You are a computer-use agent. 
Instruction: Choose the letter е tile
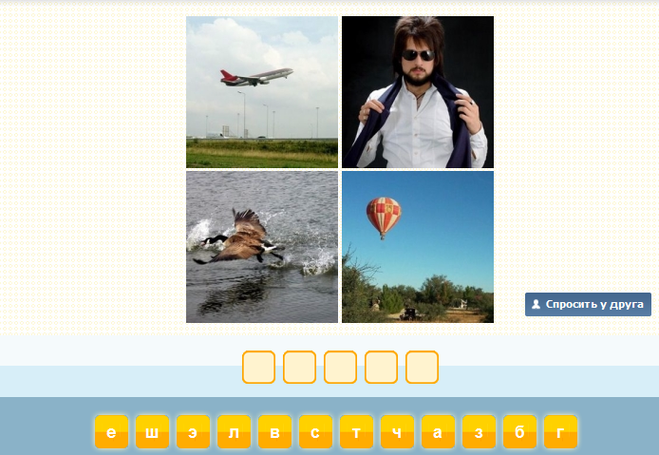[x=111, y=432]
